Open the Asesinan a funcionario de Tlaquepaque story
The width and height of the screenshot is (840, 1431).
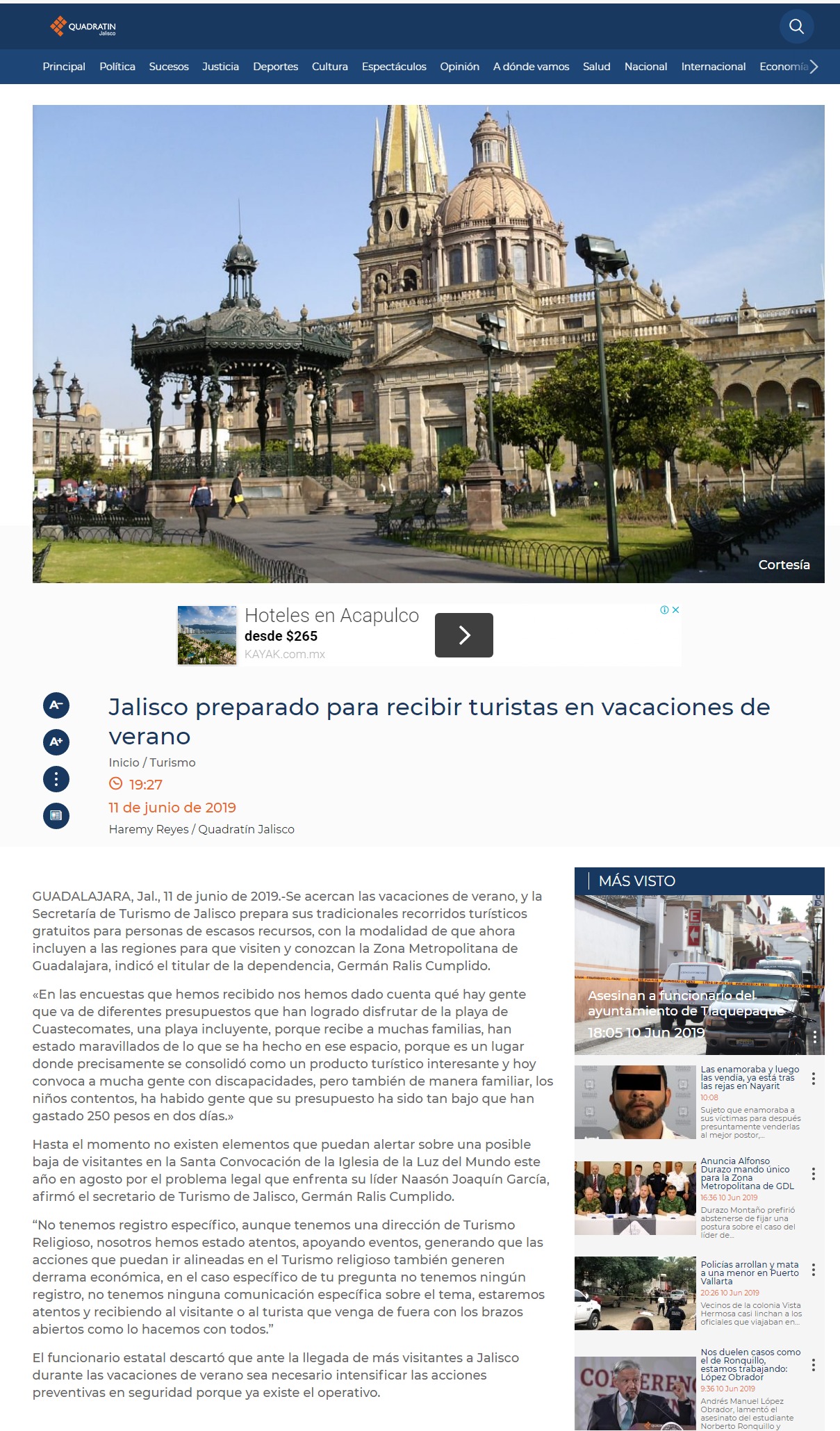pos(686,1003)
